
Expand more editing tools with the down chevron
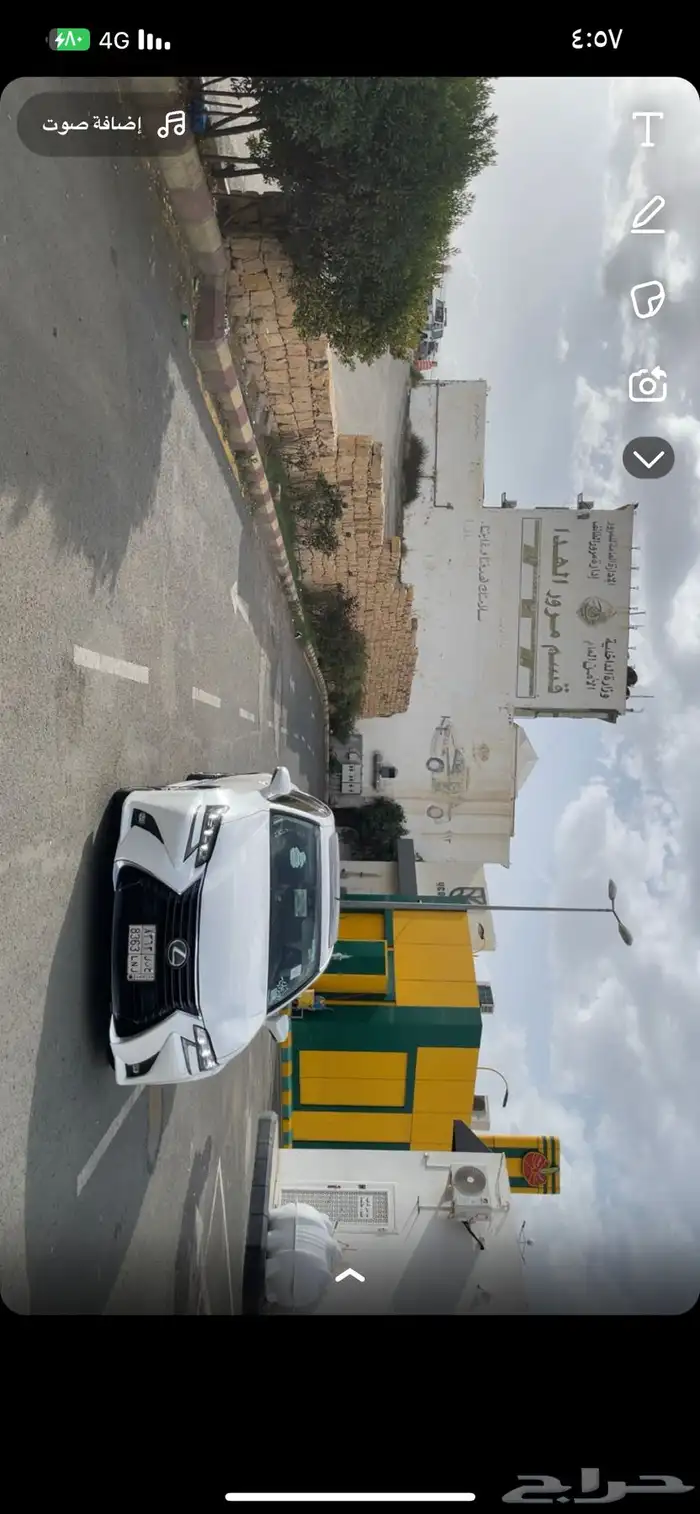[x=647, y=459]
